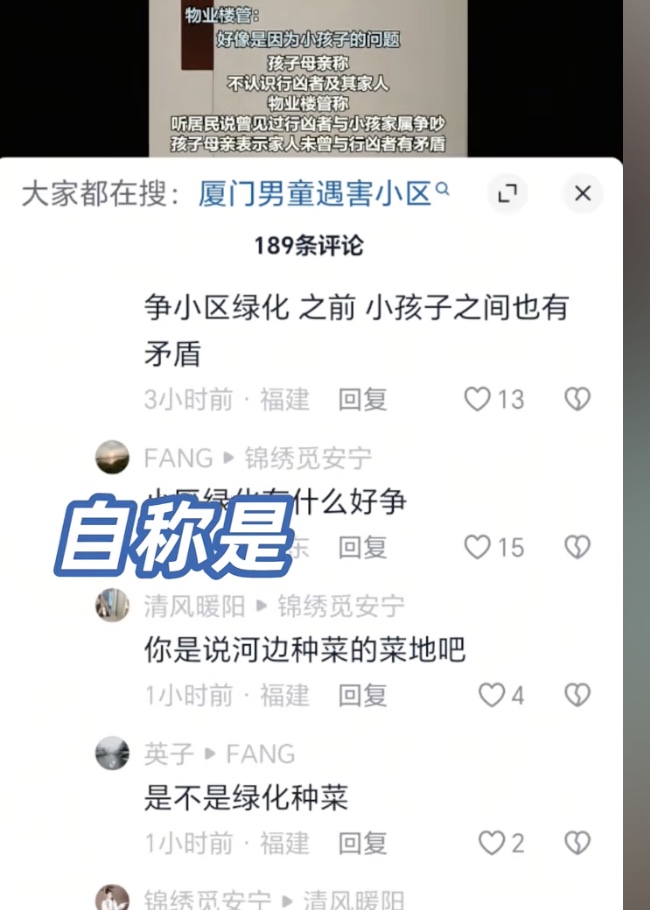Like 清风暖阳's comment about 河边种菜
Image resolution: width=650 pixels, height=910 pixels.
coord(491,694)
